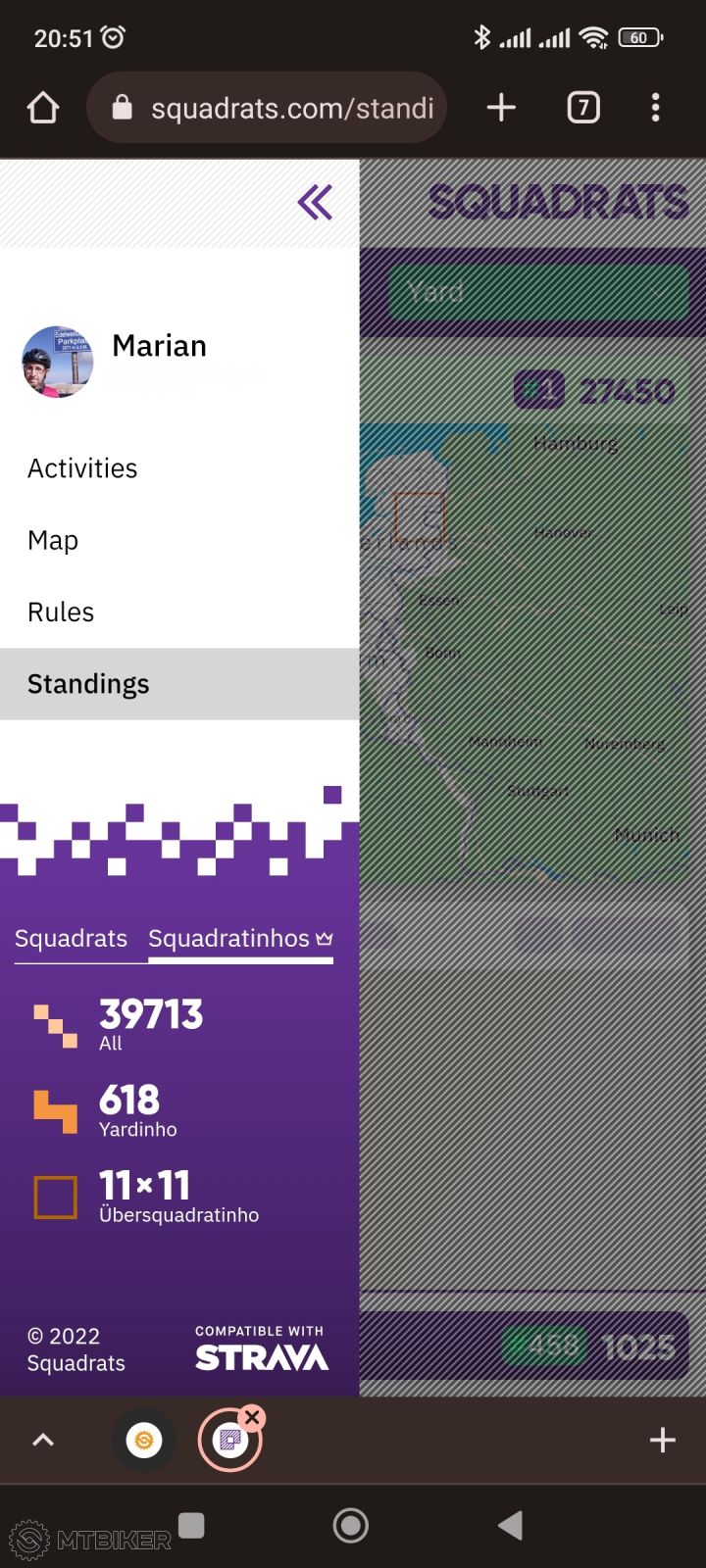
Task: Expand the bottom tab strip chevron
Action: 43,1440
